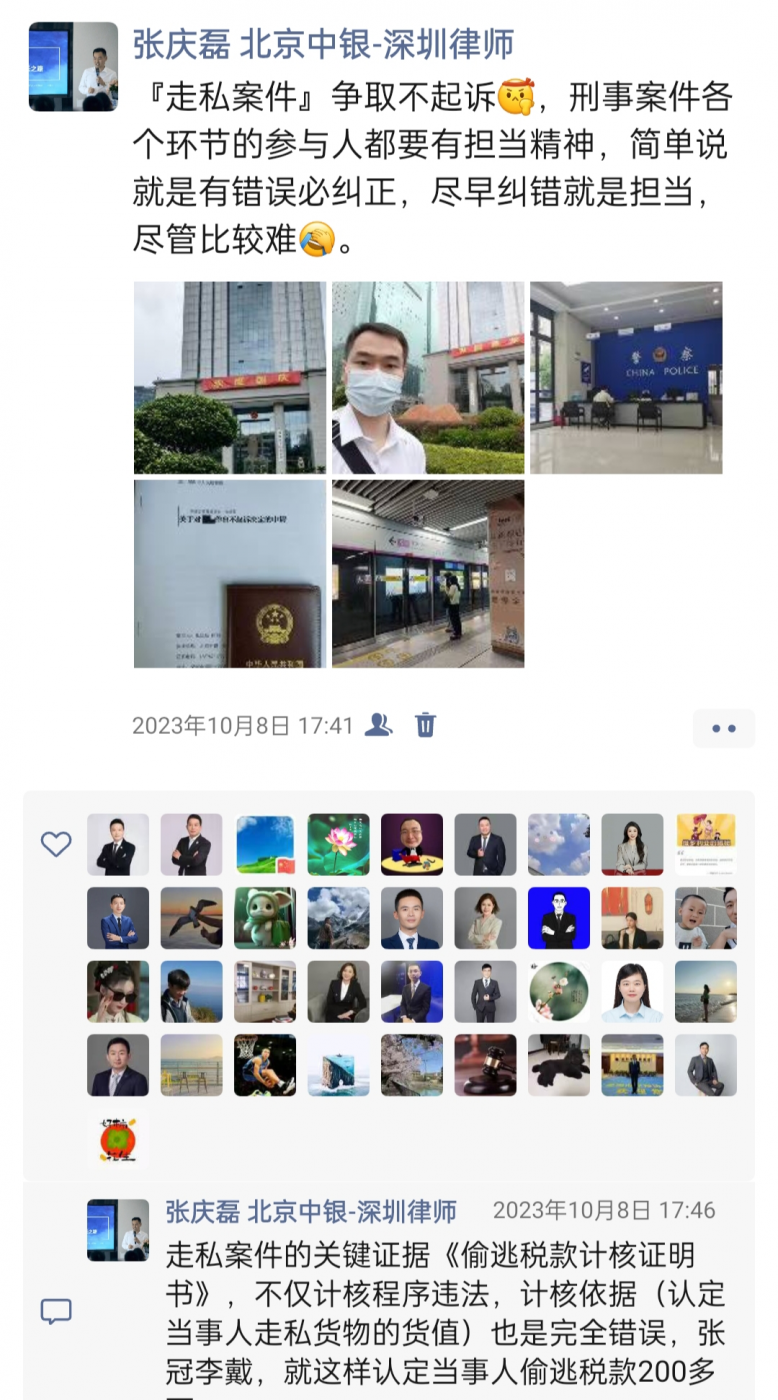Open the gavel avatar in the likes list
The height and width of the screenshot is (1400, 778).
tap(485, 1064)
